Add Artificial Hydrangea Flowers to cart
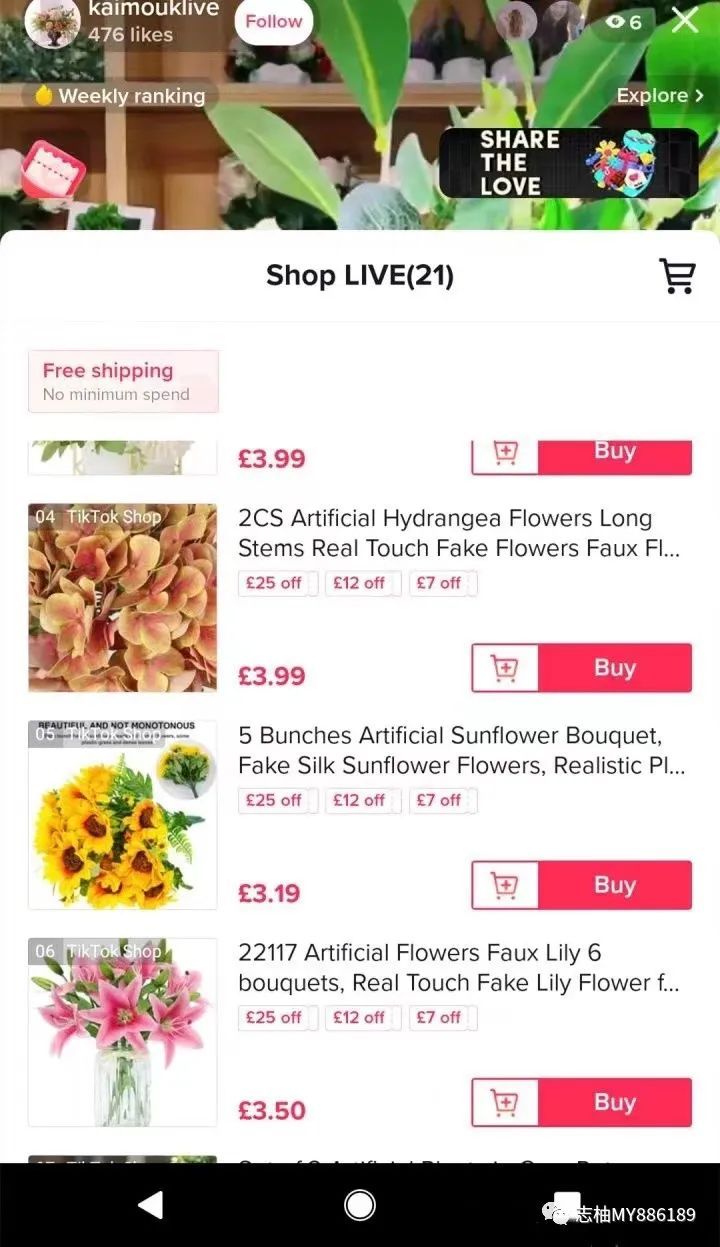This screenshot has width=720, height=1247. point(505,668)
